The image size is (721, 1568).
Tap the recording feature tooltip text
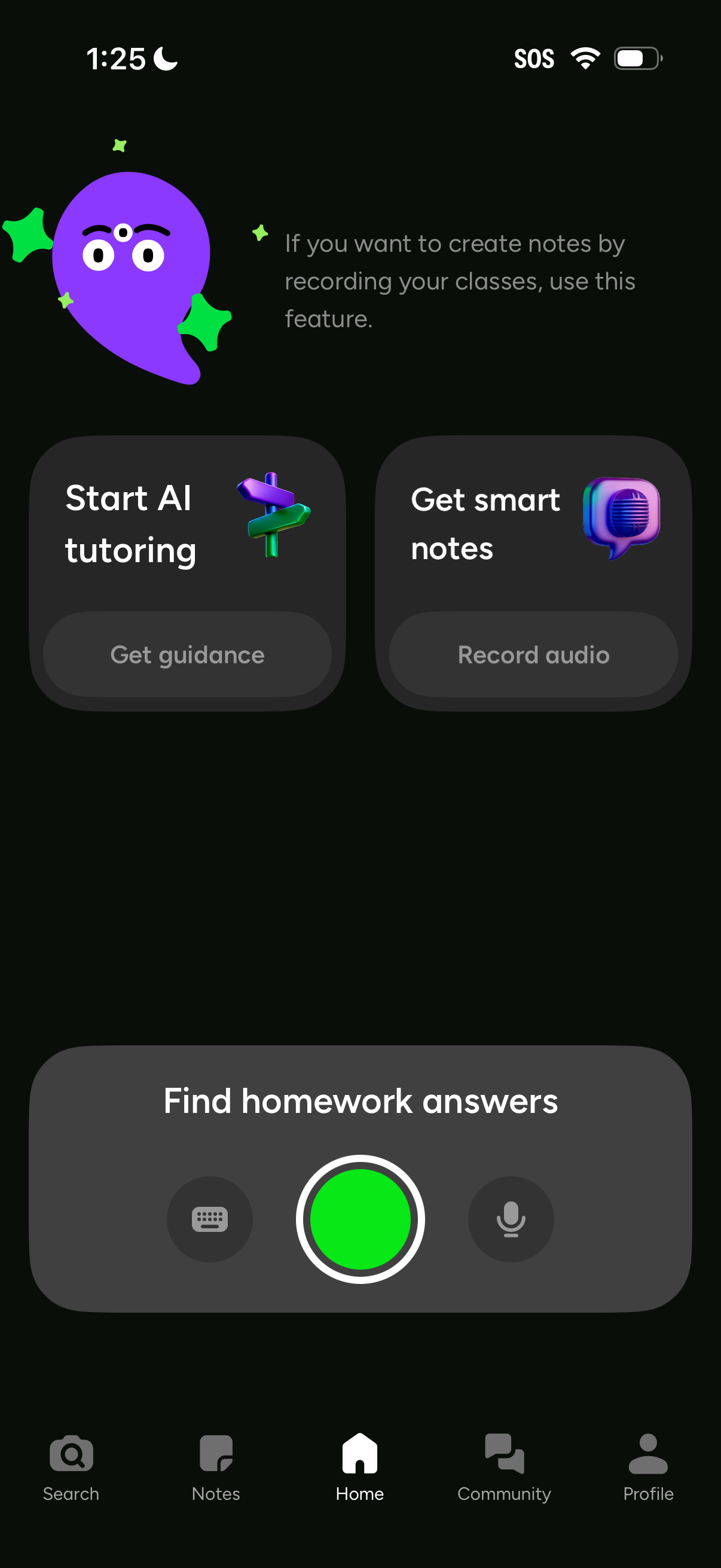tap(459, 280)
